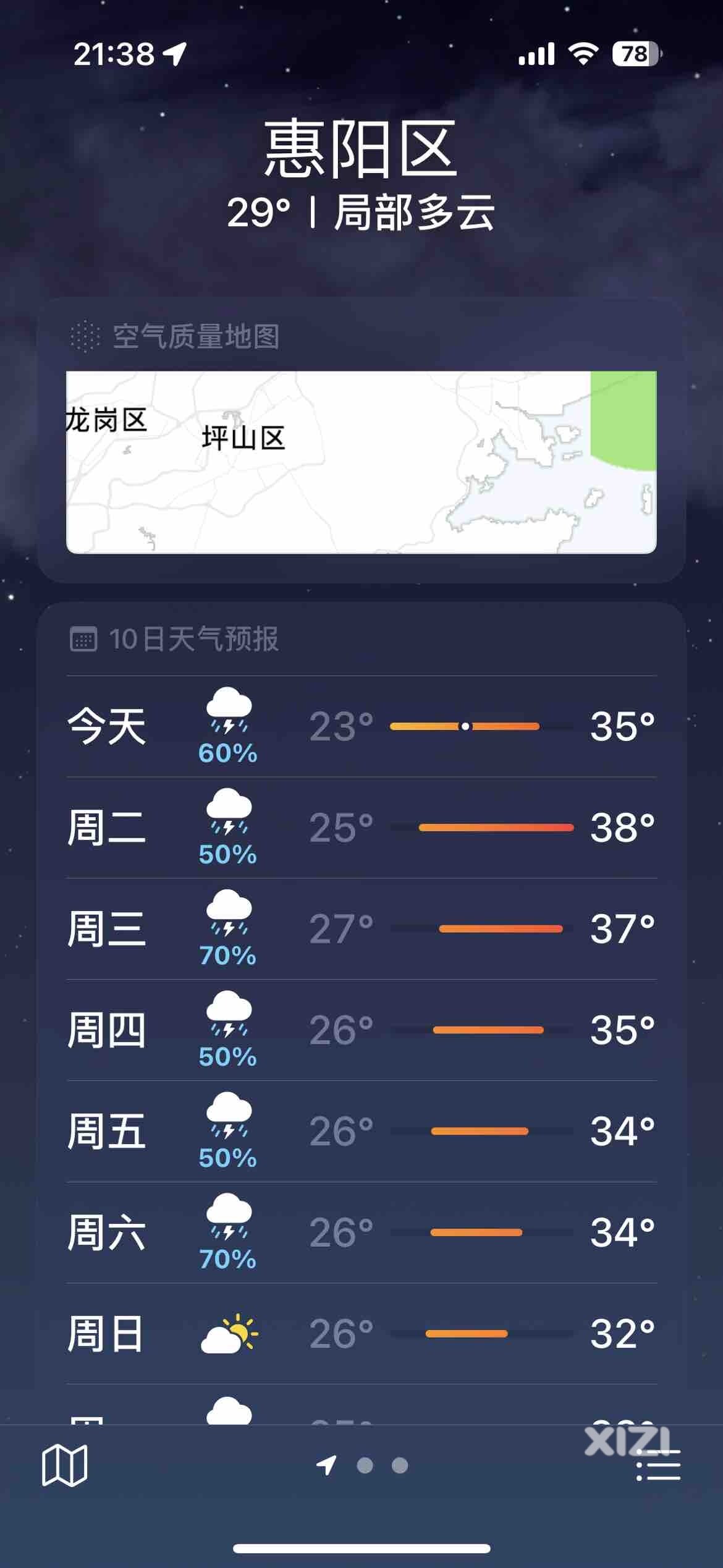Select the 周四 forecast row
The image size is (723, 1568).
[361, 1030]
